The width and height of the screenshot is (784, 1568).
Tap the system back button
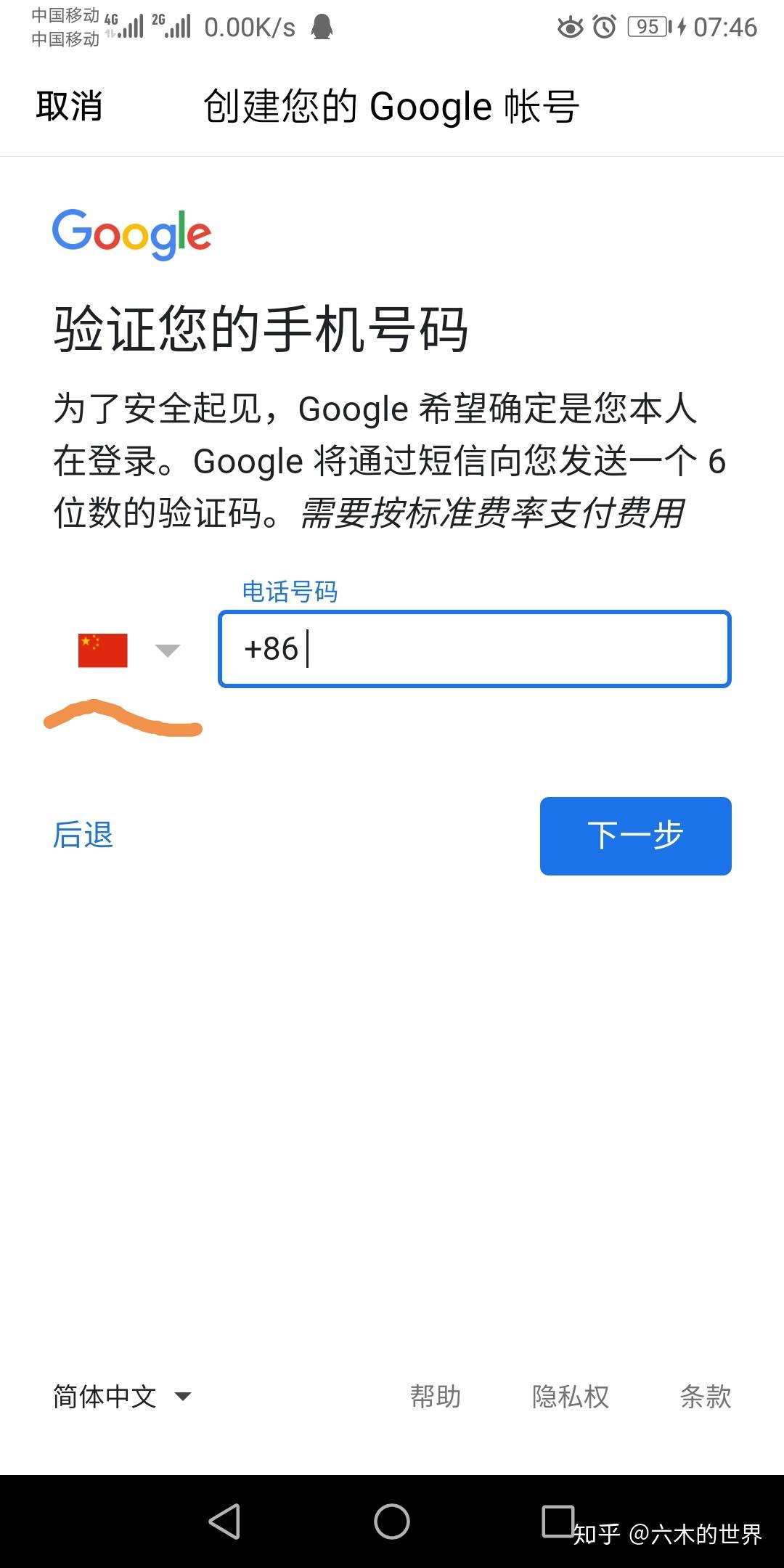pyautogui.click(x=225, y=1521)
